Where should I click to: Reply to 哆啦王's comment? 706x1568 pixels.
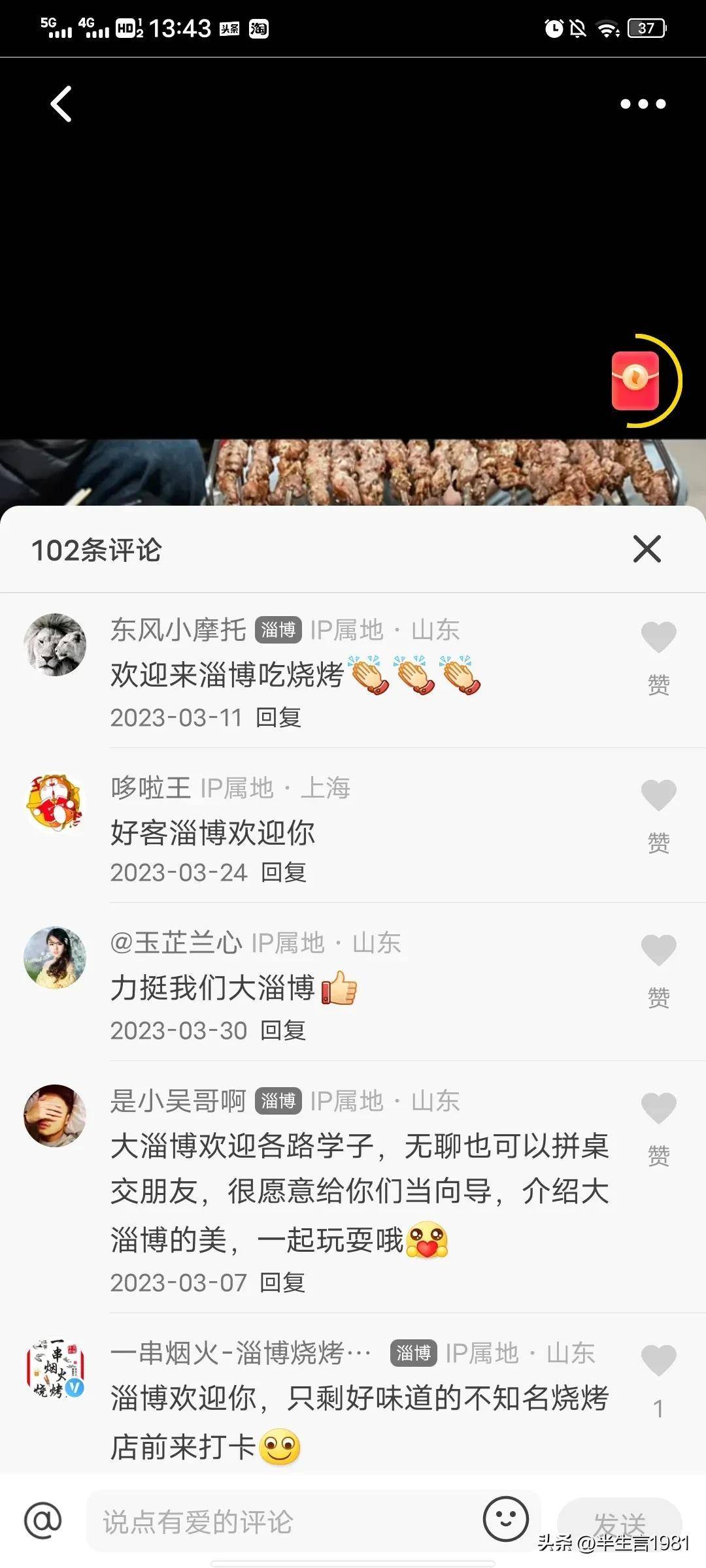click(283, 872)
